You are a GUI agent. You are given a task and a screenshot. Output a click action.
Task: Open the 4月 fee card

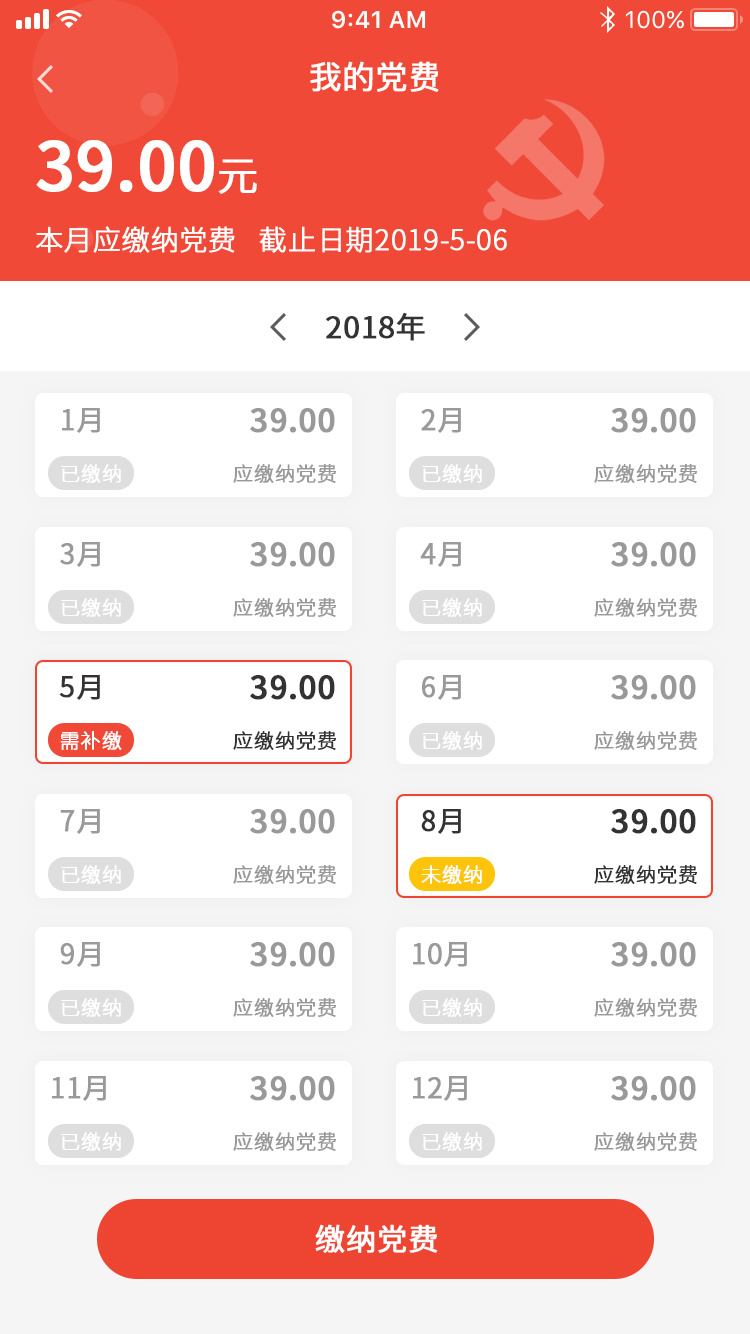tap(554, 579)
